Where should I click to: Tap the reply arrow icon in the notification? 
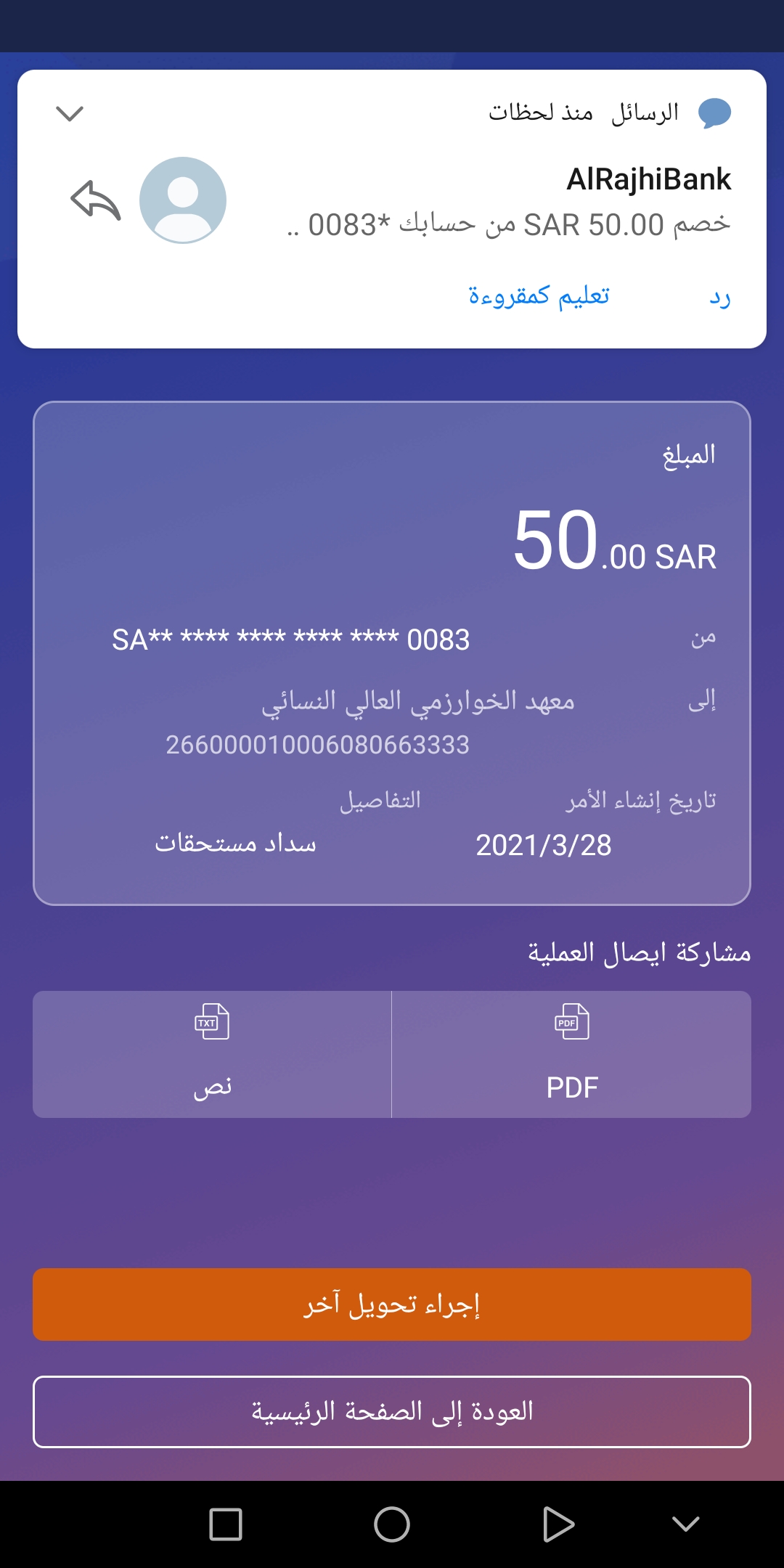(95, 200)
